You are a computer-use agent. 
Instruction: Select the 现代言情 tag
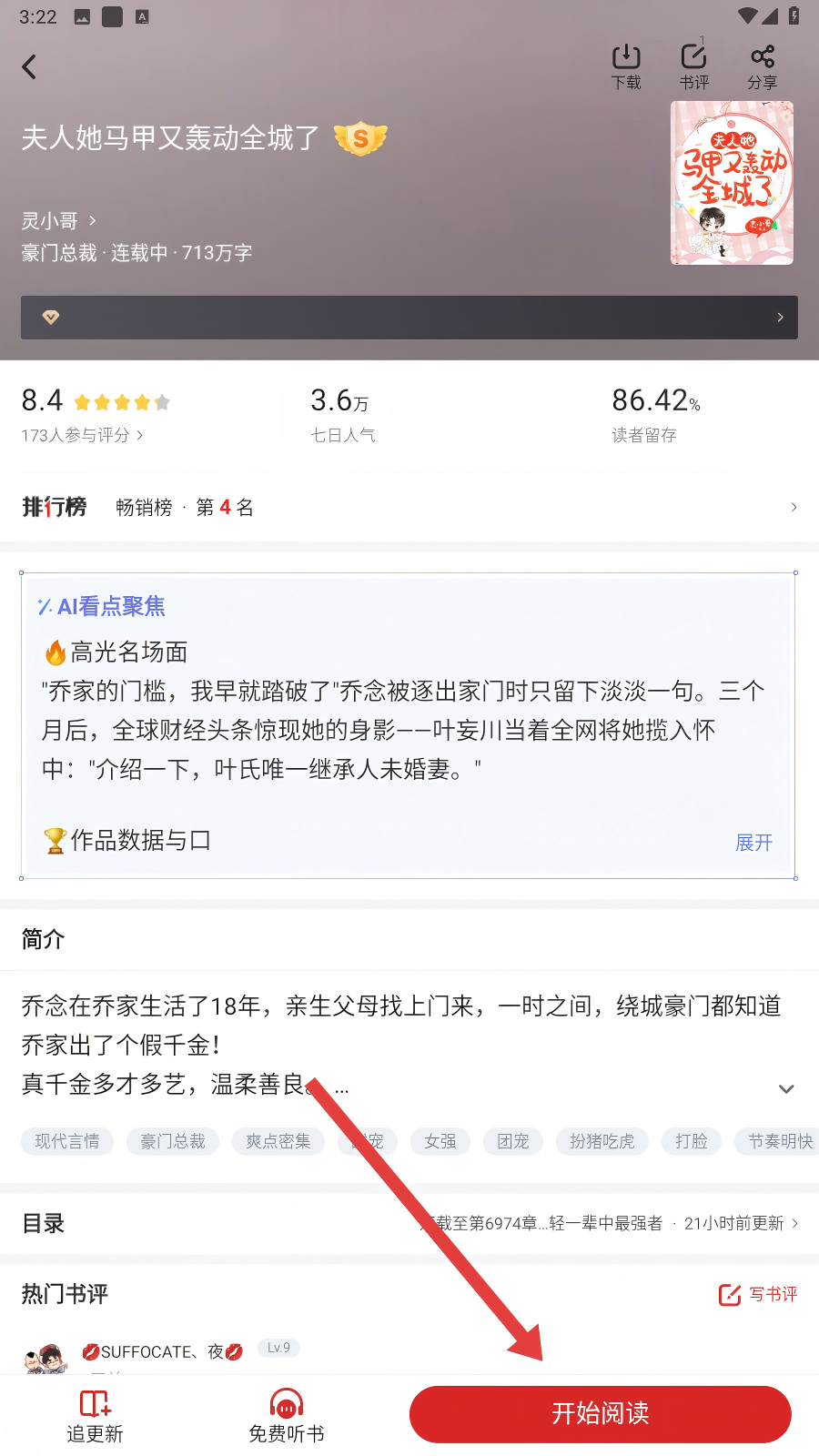pos(67,1141)
